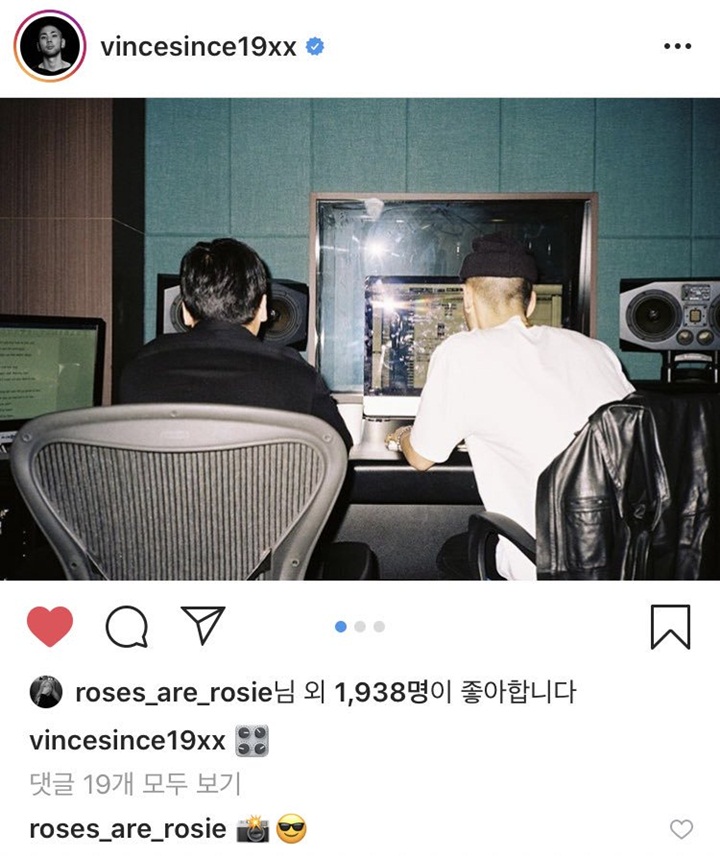Open the studio photo of the post
The image size is (720, 856).
[x=360, y=339]
